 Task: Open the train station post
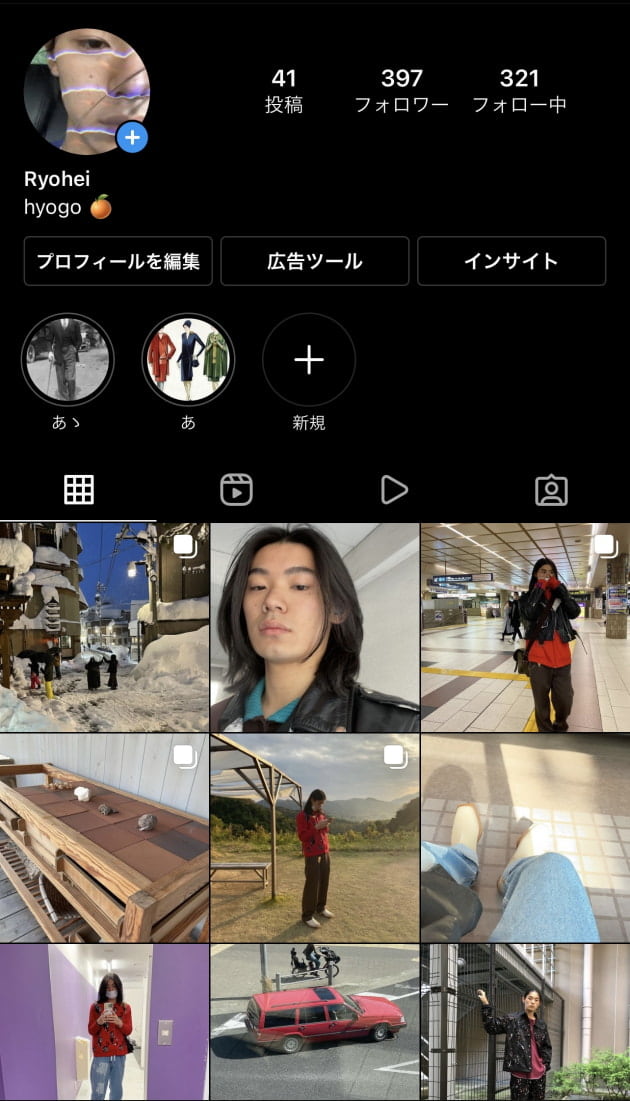(525, 627)
